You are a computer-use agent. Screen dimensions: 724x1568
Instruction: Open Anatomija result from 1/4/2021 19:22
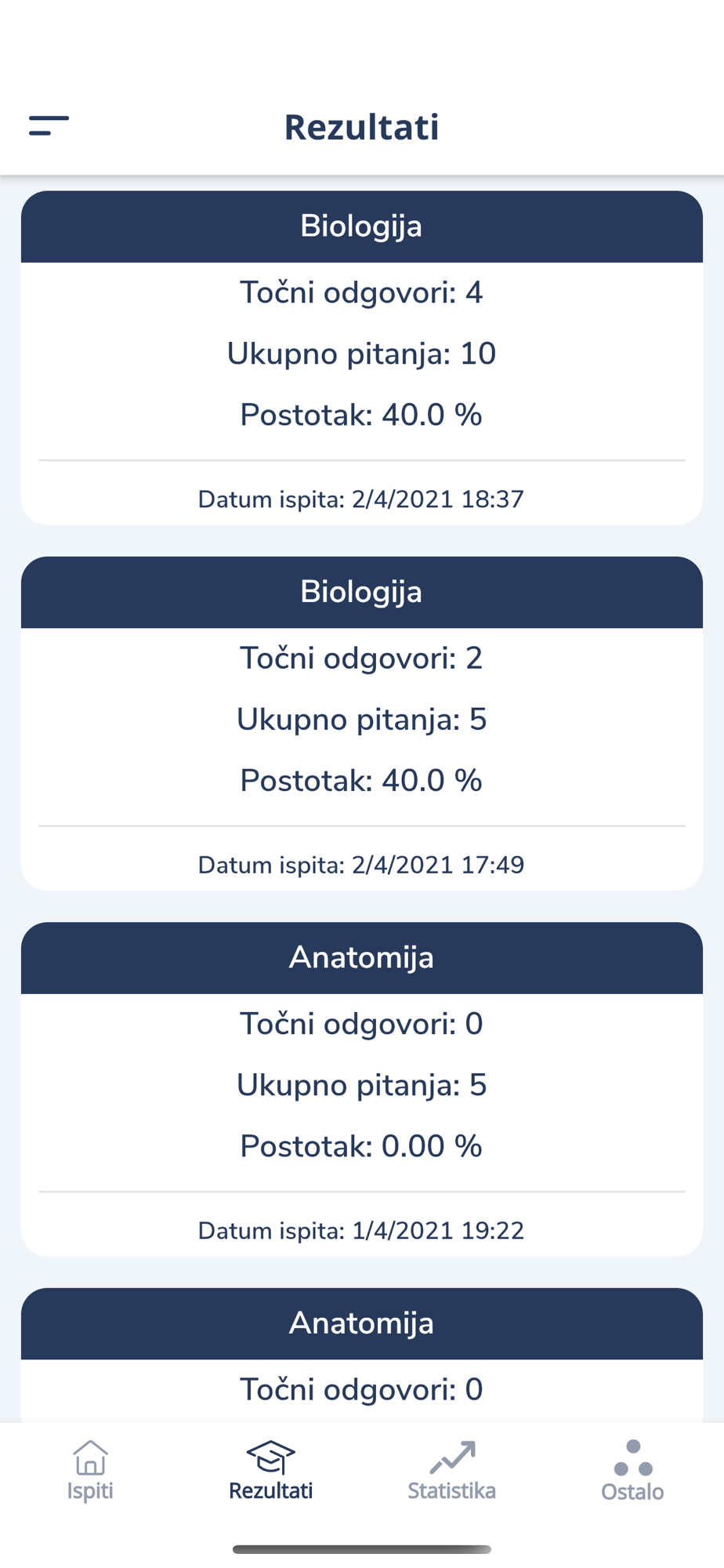pyautogui.click(x=362, y=1089)
